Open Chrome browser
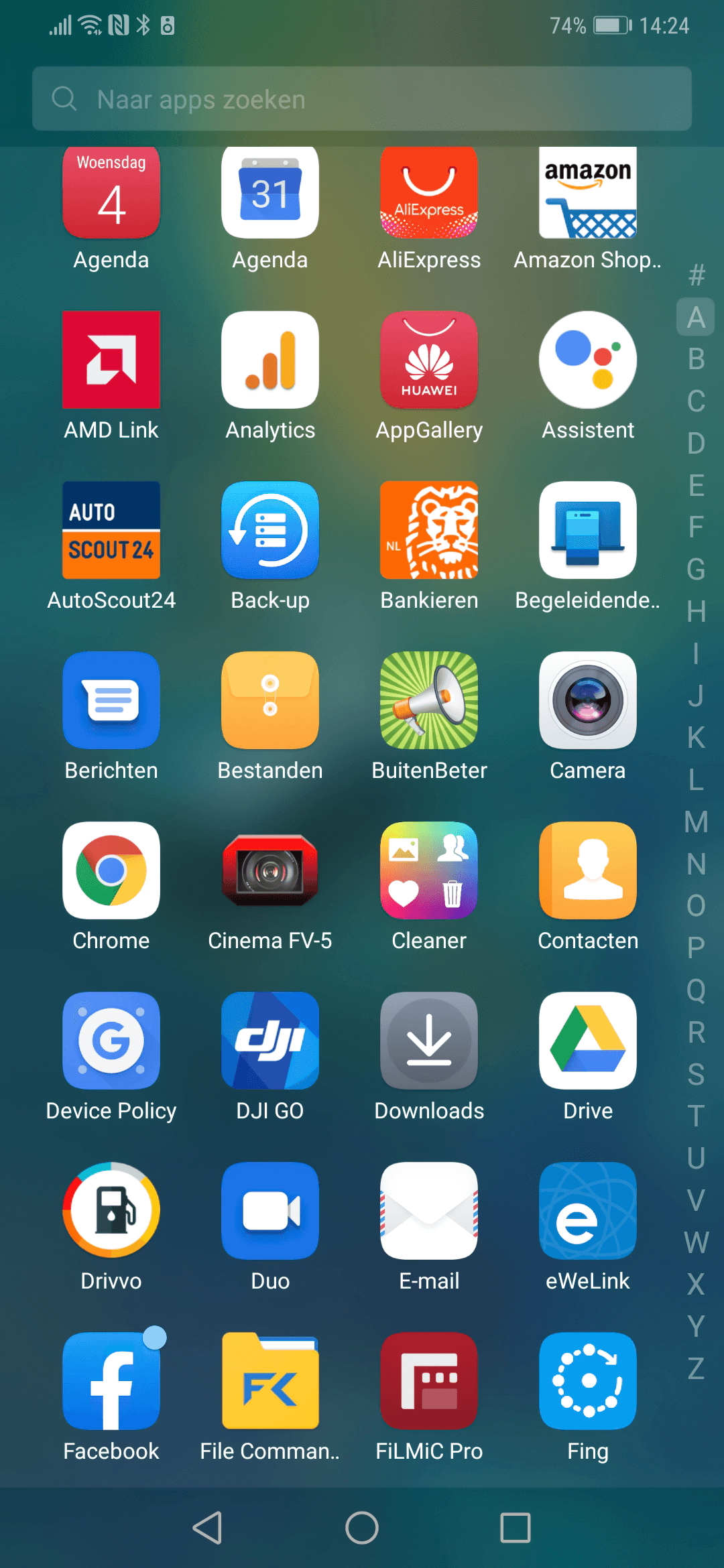Screen dimensions: 724x1568 click(x=111, y=870)
